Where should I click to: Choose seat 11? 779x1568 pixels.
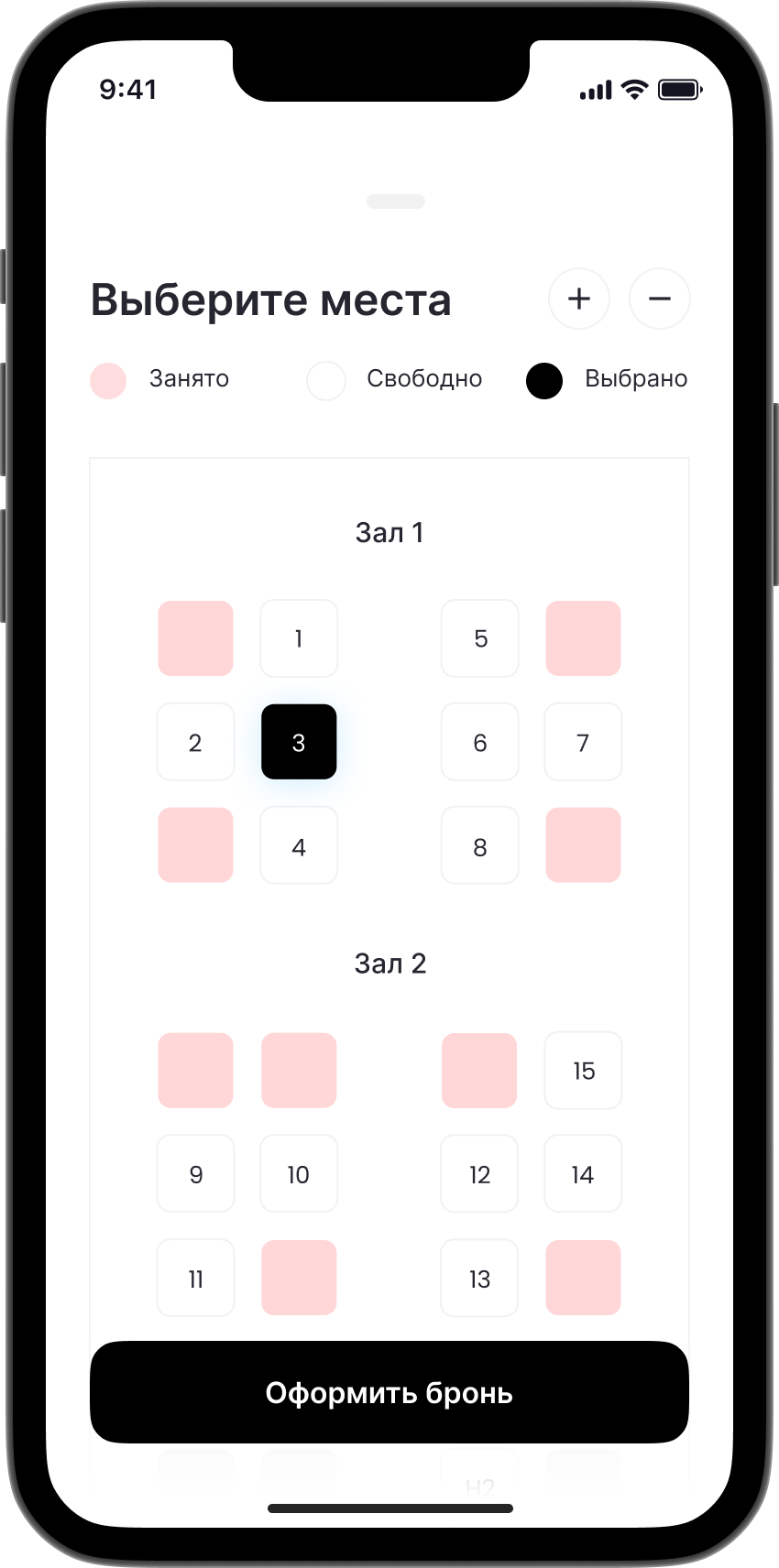click(x=195, y=1278)
